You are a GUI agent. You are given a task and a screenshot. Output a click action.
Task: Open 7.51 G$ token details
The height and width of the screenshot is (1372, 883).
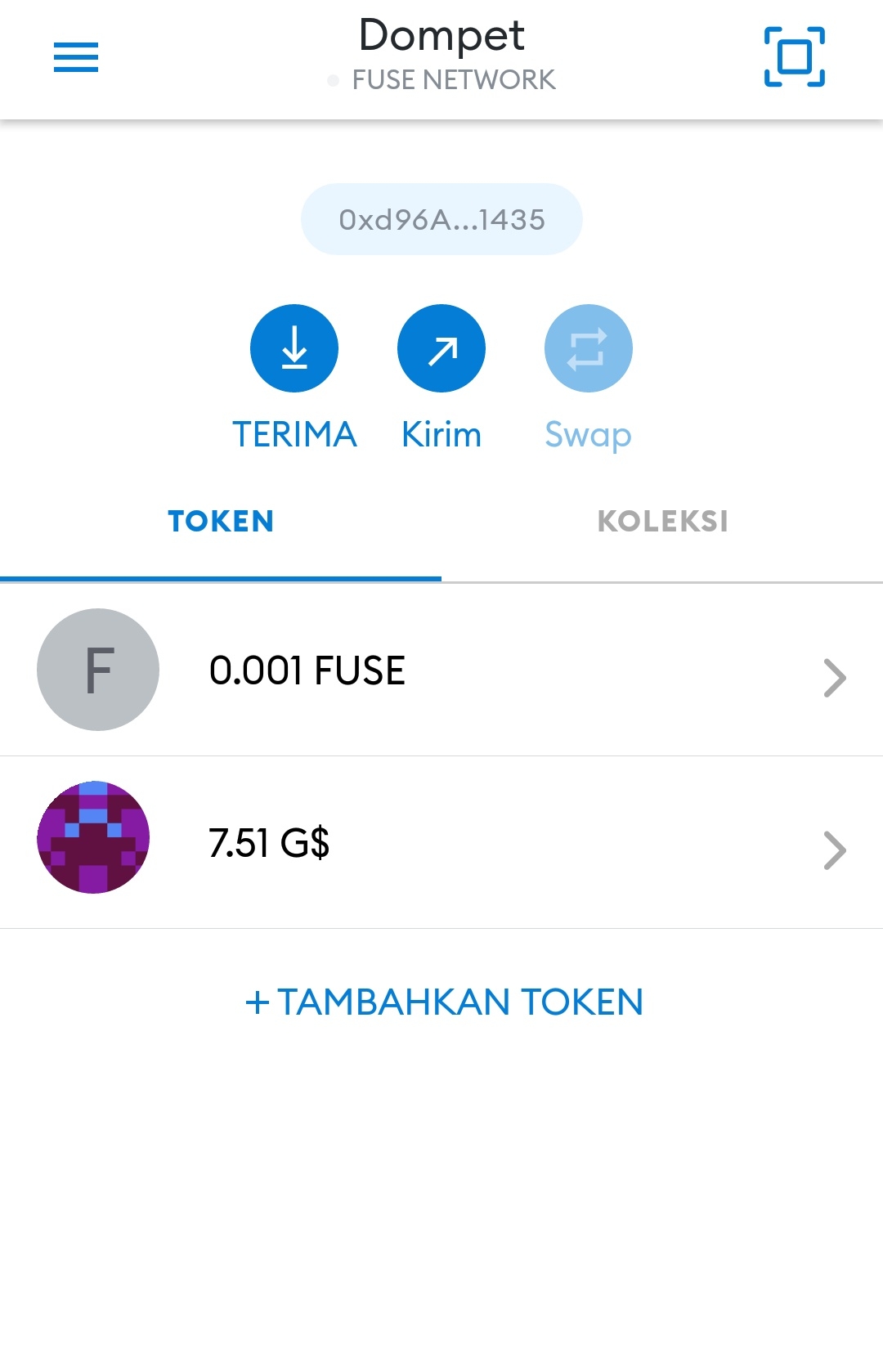tap(441, 842)
